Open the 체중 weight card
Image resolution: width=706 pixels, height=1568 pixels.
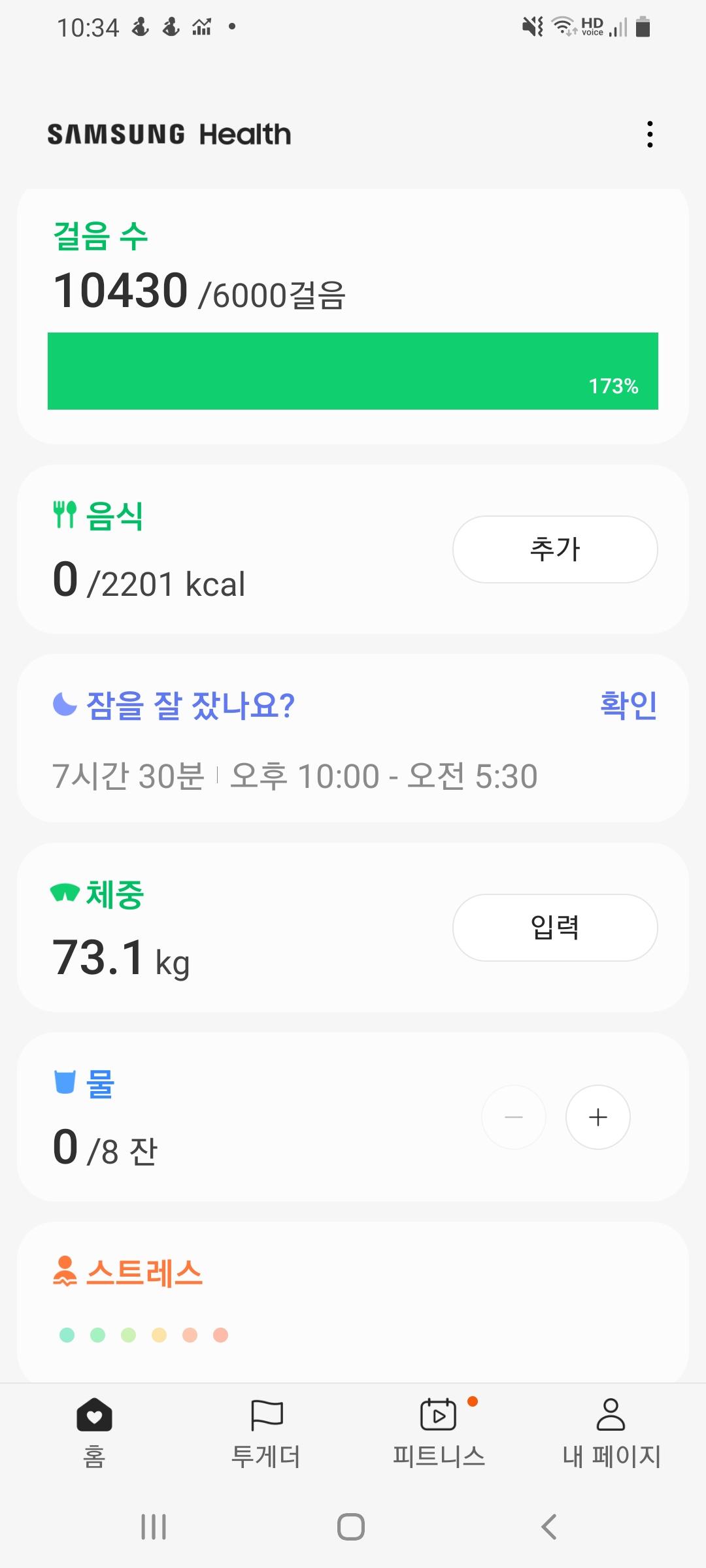(229, 928)
